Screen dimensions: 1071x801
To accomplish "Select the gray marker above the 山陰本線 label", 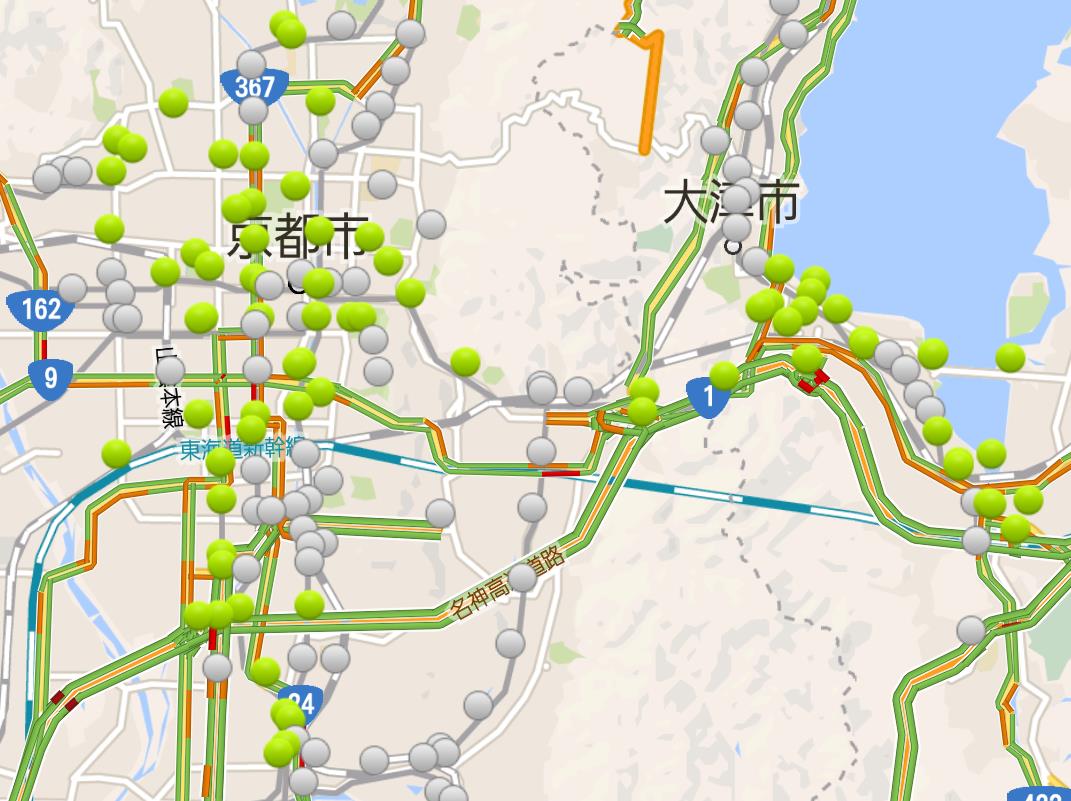I will click(170, 372).
